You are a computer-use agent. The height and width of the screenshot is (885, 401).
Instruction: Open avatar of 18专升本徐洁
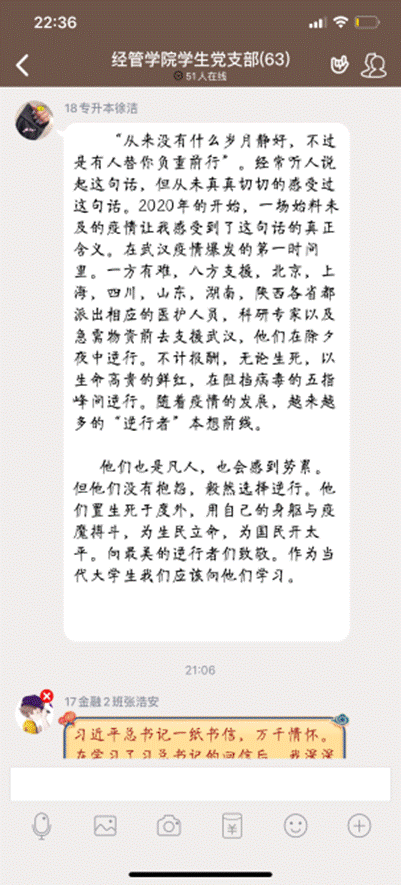(x=34, y=120)
